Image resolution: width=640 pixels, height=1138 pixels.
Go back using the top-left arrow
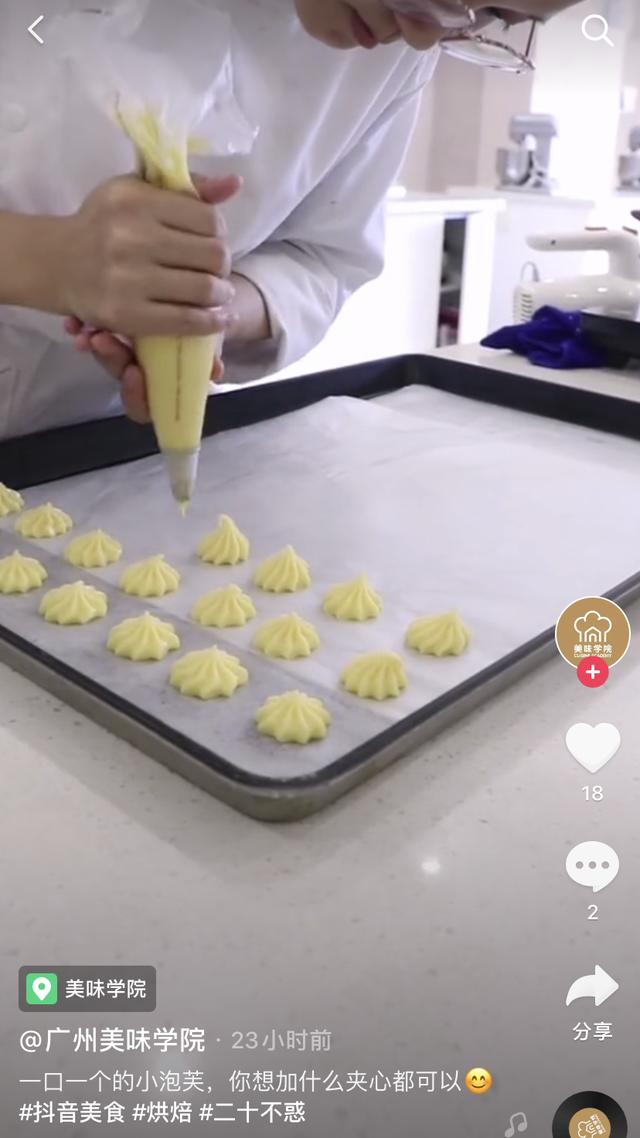[36, 30]
